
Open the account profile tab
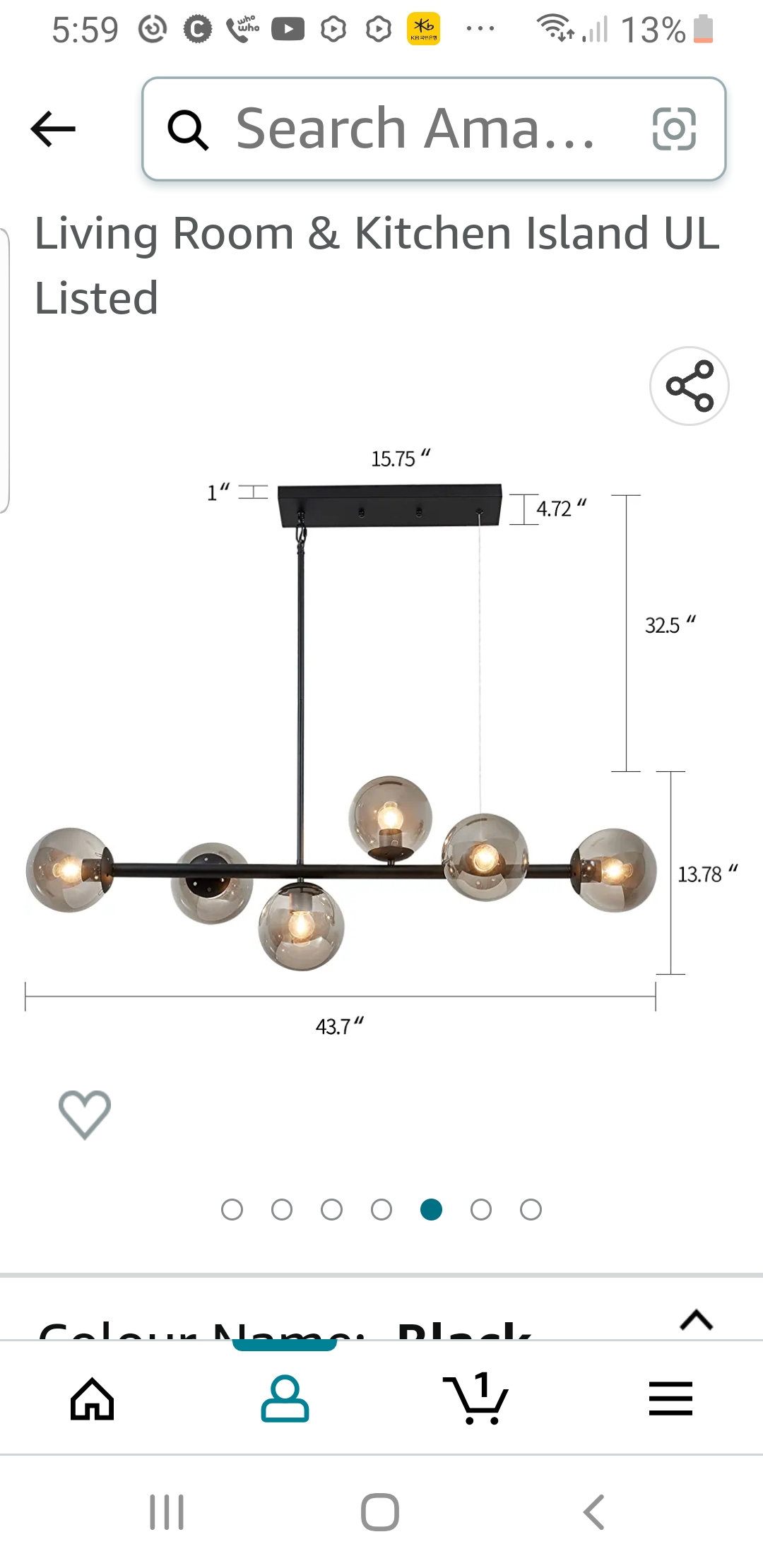pos(285,1398)
